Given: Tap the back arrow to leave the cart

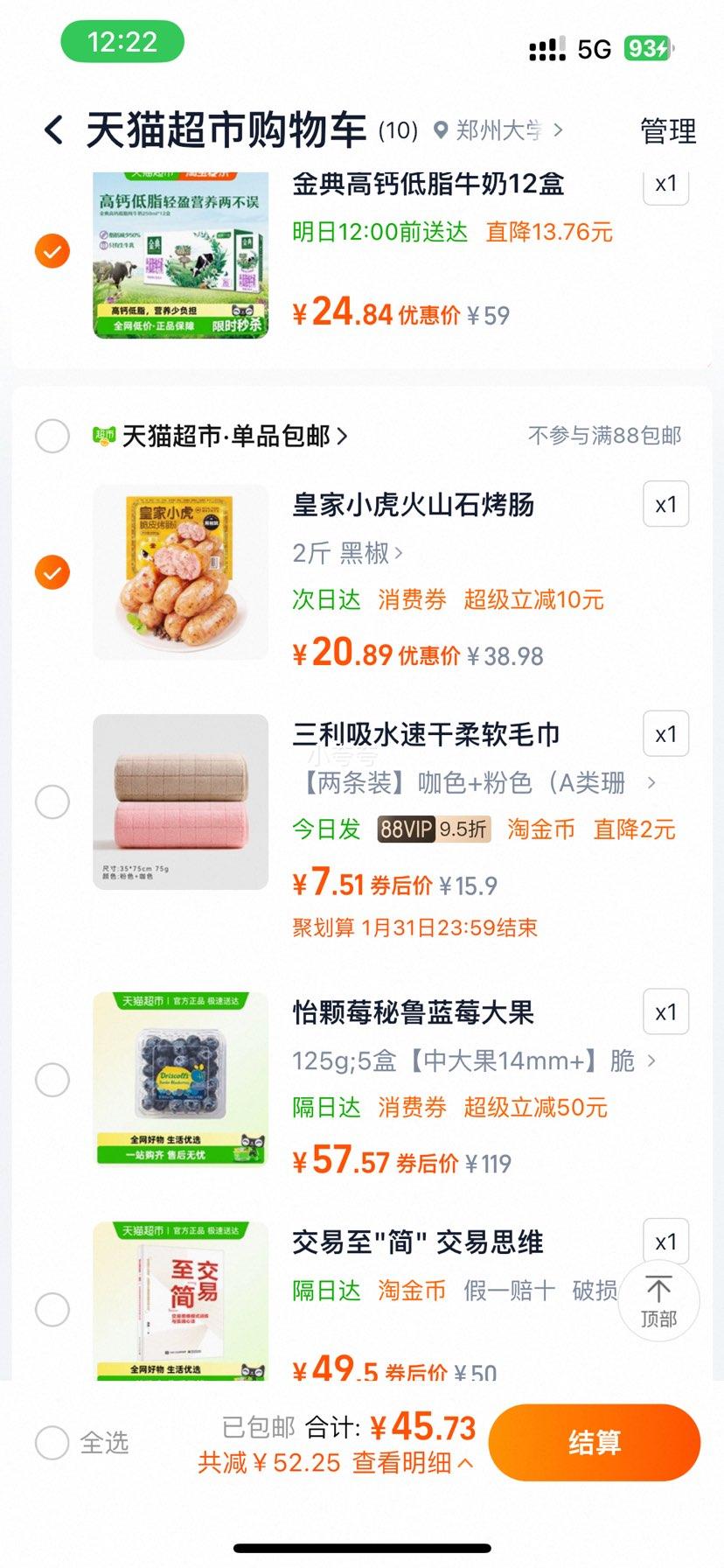Looking at the screenshot, I should click(x=54, y=128).
